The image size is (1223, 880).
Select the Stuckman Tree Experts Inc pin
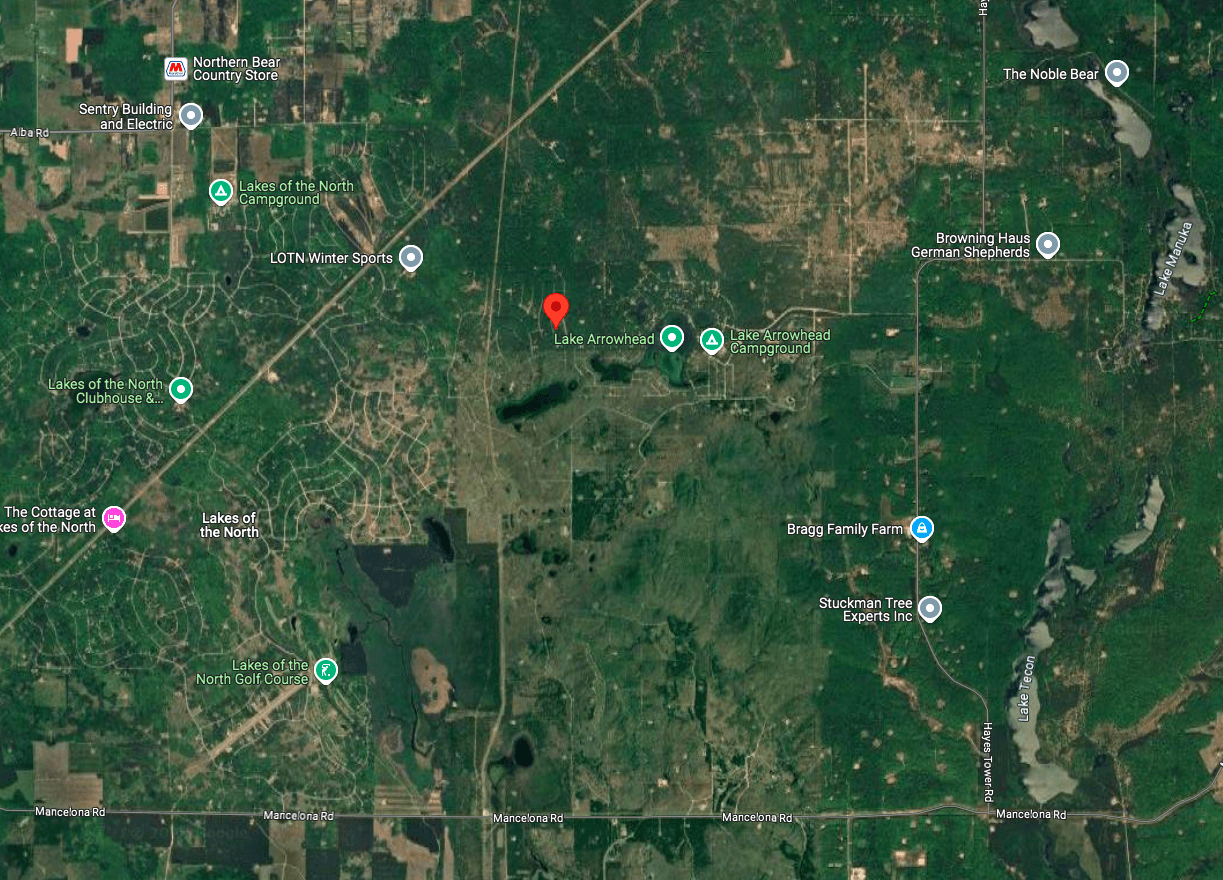click(930, 608)
